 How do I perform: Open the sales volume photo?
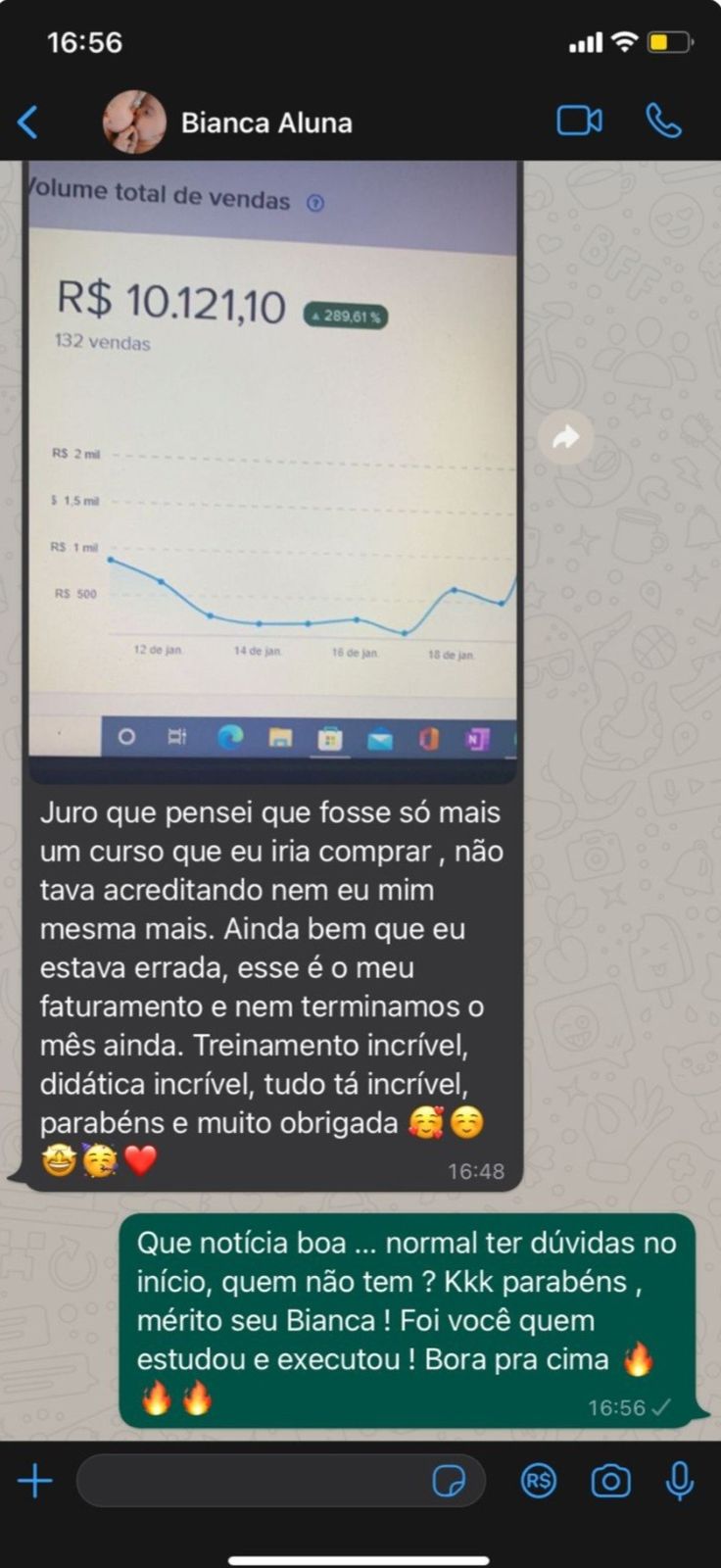[272, 470]
